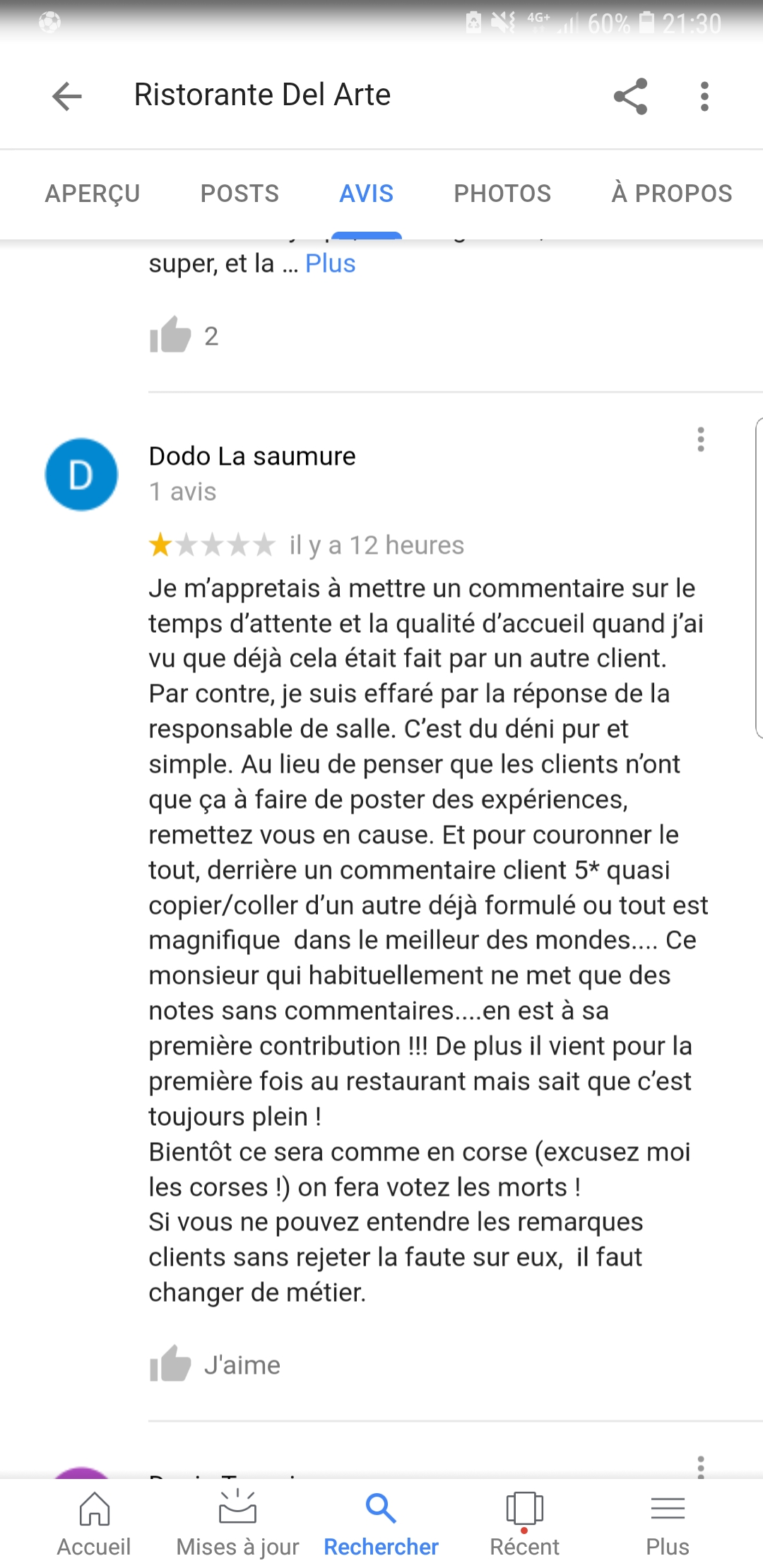Switch to the Posts tab

pyautogui.click(x=239, y=194)
